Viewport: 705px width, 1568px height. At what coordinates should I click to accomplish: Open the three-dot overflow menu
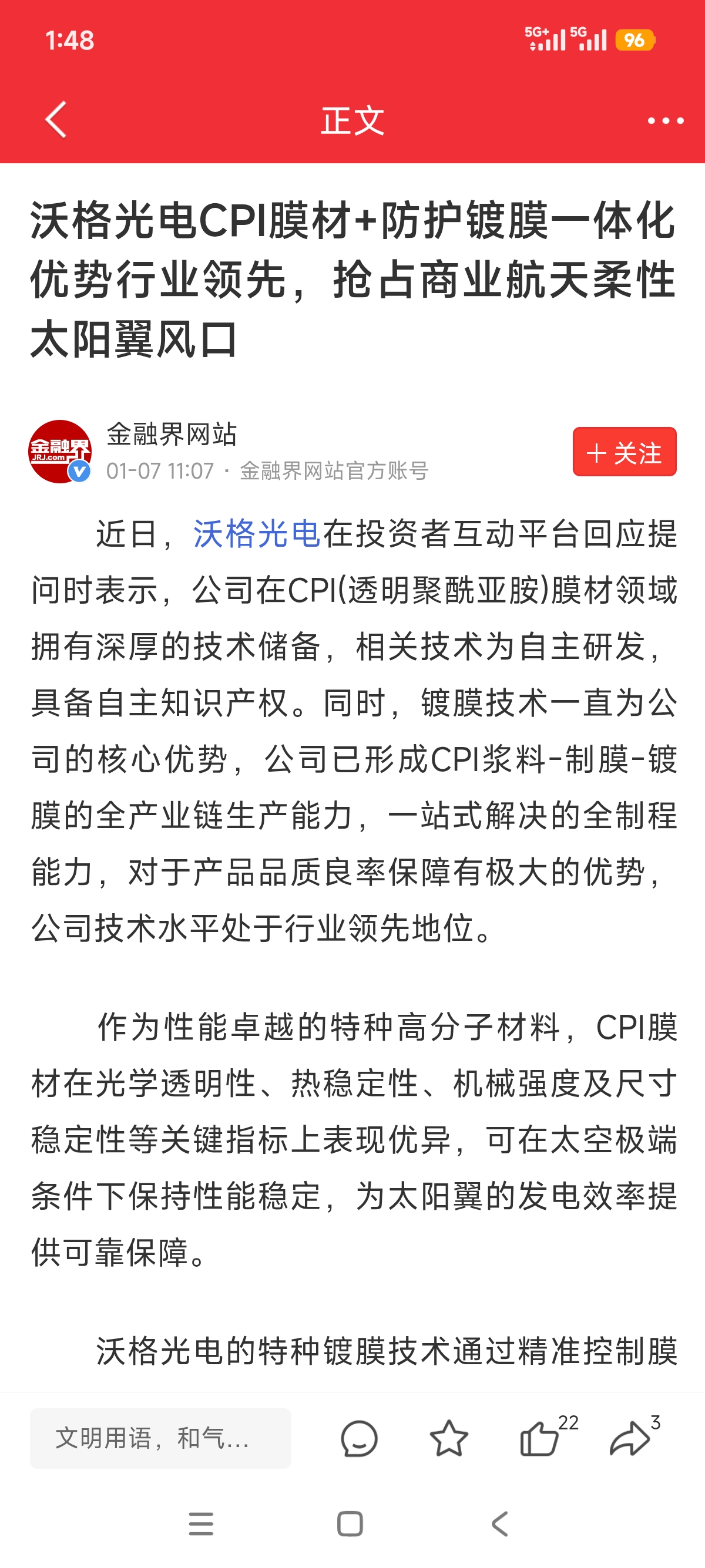click(x=665, y=120)
